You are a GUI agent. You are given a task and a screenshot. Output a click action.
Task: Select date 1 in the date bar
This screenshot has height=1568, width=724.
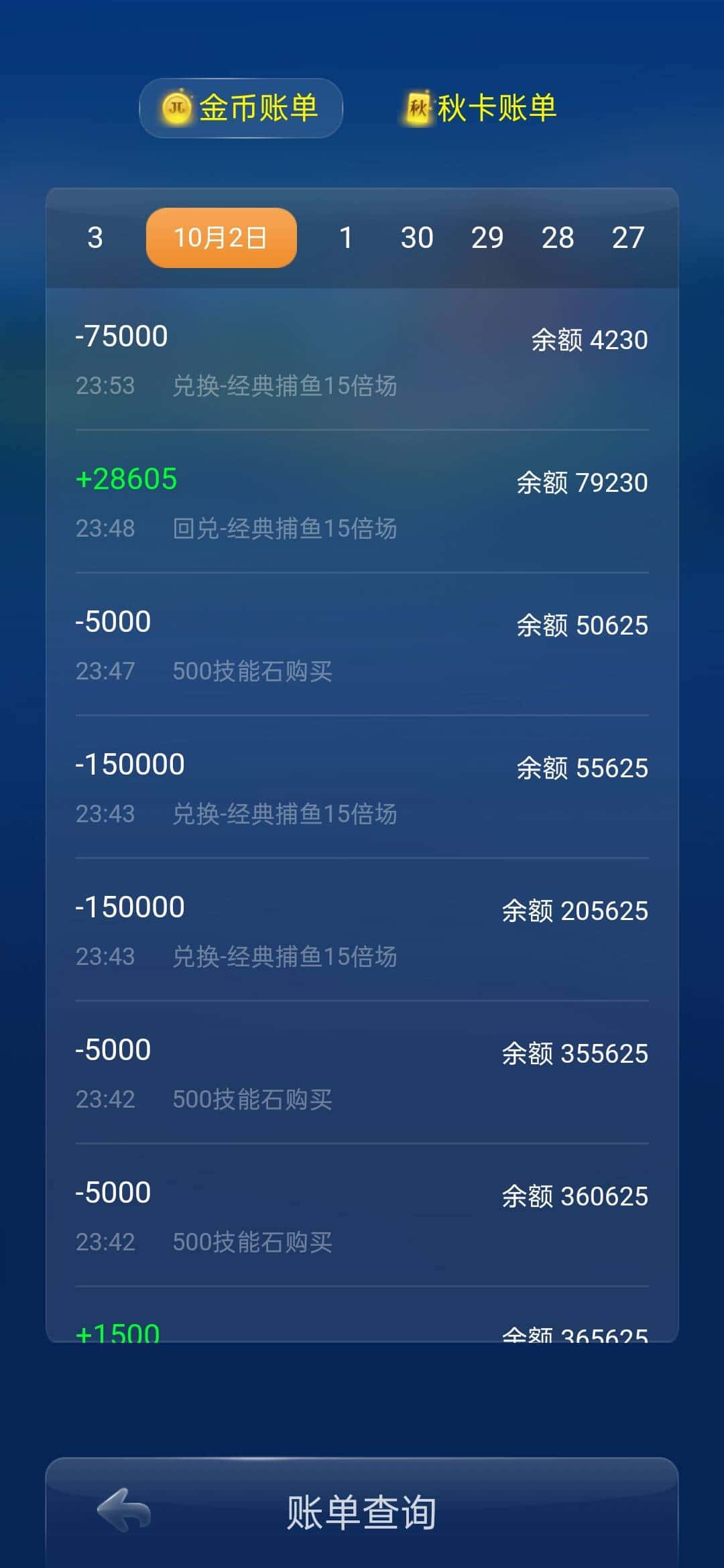coord(346,238)
